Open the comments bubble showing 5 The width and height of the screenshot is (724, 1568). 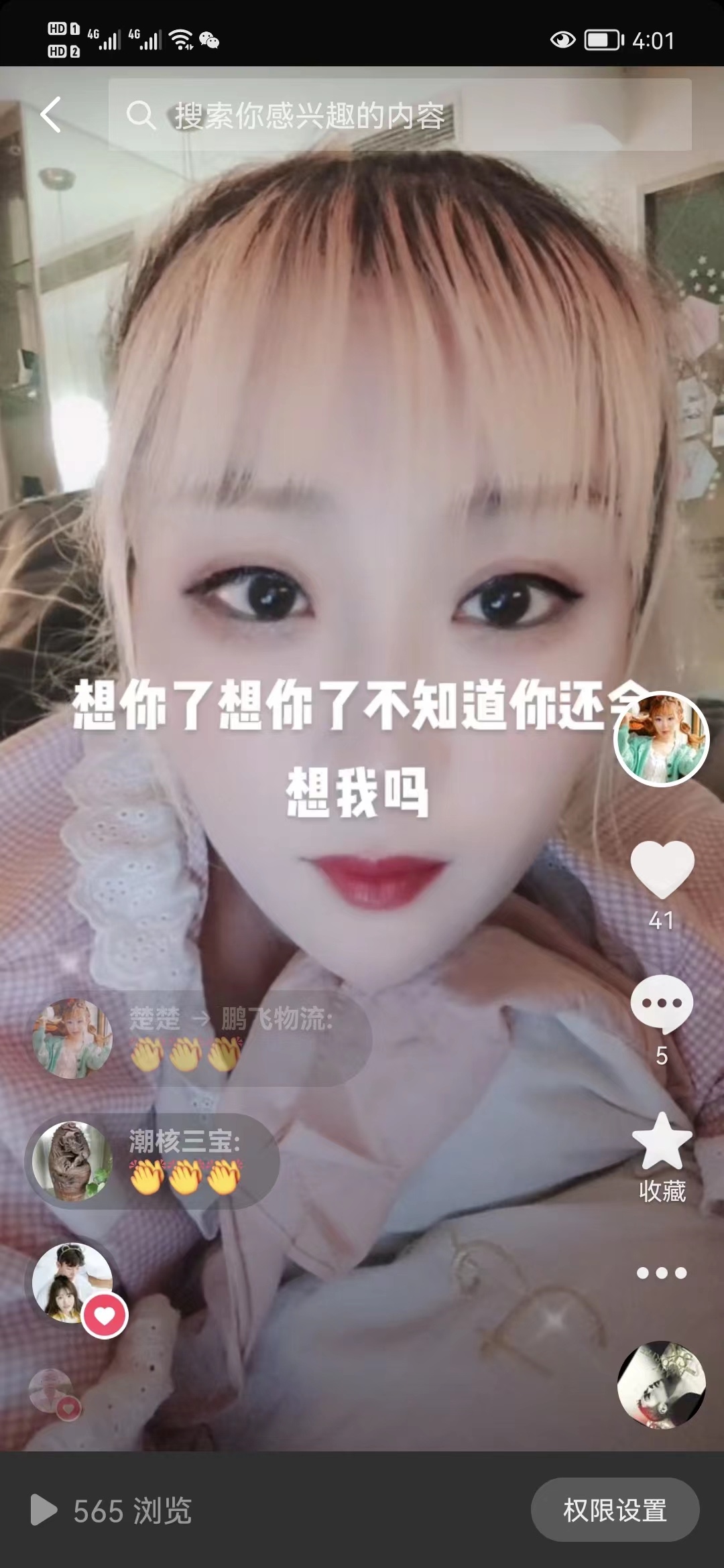click(x=662, y=1004)
